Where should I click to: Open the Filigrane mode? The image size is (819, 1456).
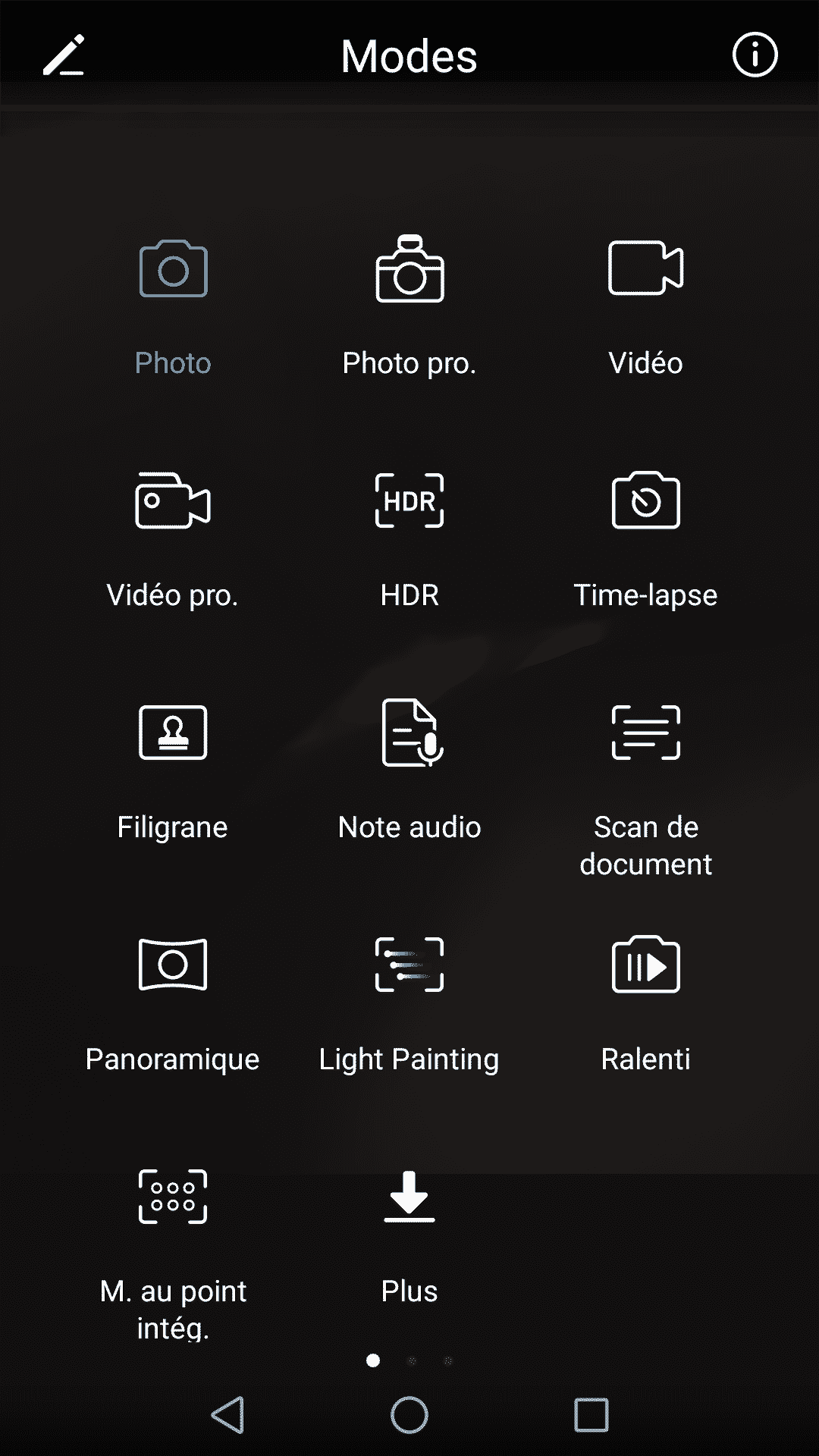pos(173,773)
